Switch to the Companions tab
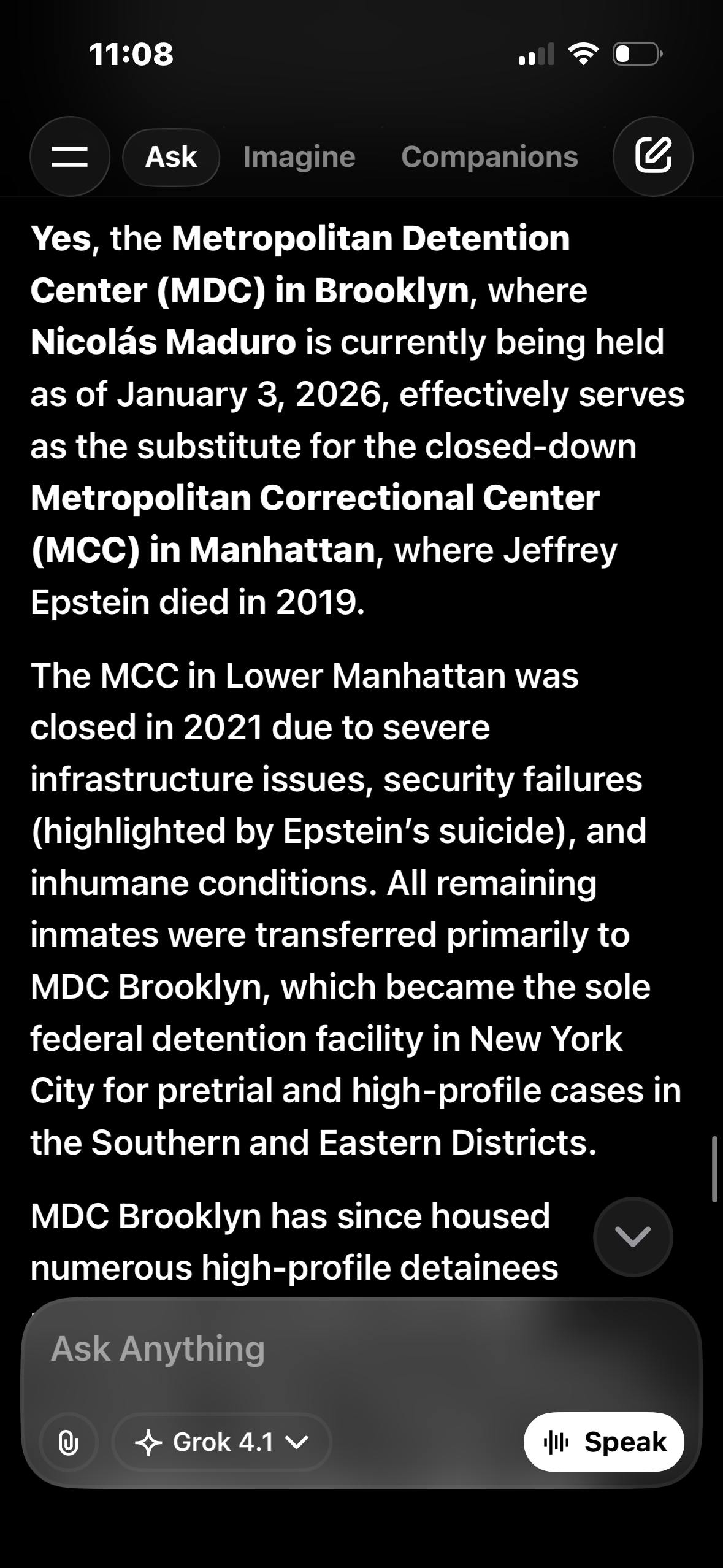The height and width of the screenshot is (1568, 723). (489, 157)
